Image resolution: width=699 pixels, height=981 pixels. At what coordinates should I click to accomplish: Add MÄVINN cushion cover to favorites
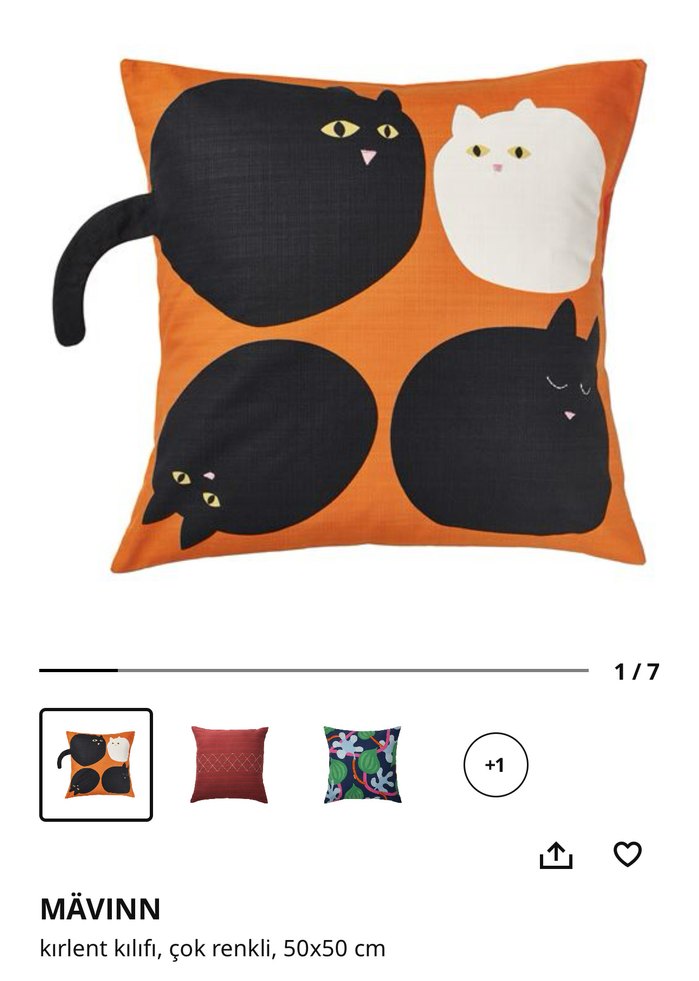click(627, 854)
